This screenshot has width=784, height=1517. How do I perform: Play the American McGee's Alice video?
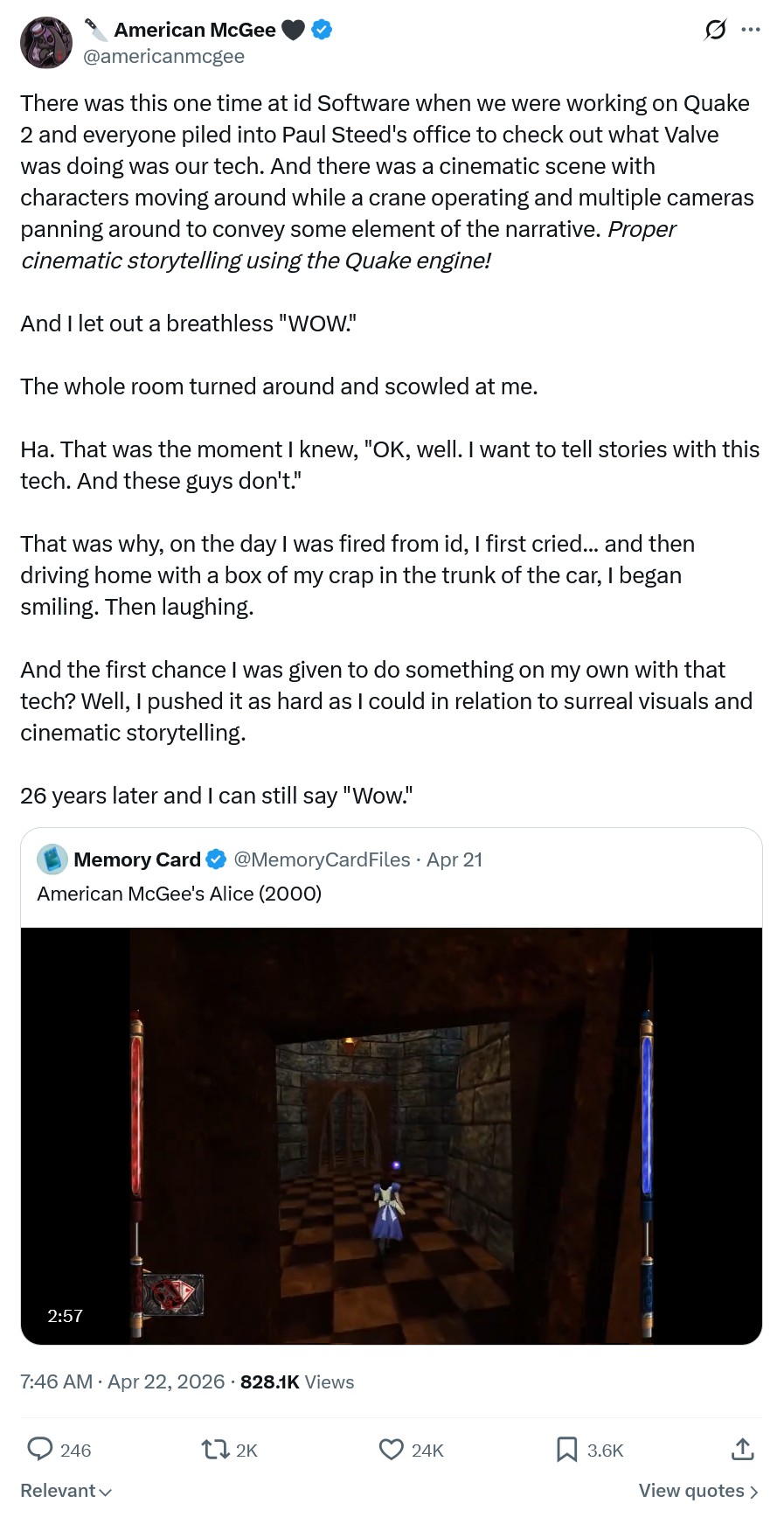click(x=391, y=1135)
